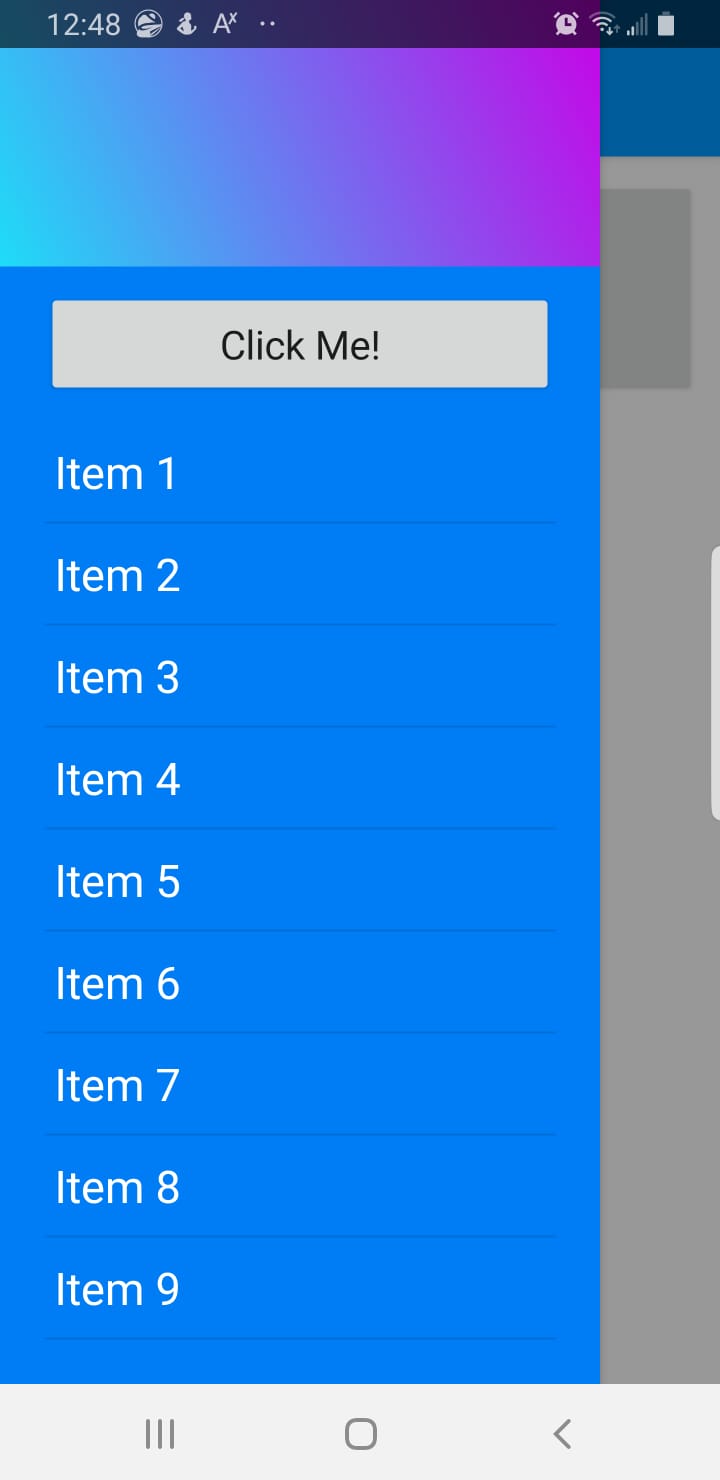Image resolution: width=720 pixels, height=1480 pixels.
Task: Go back with the system back button
Action: (x=561, y=1434)
